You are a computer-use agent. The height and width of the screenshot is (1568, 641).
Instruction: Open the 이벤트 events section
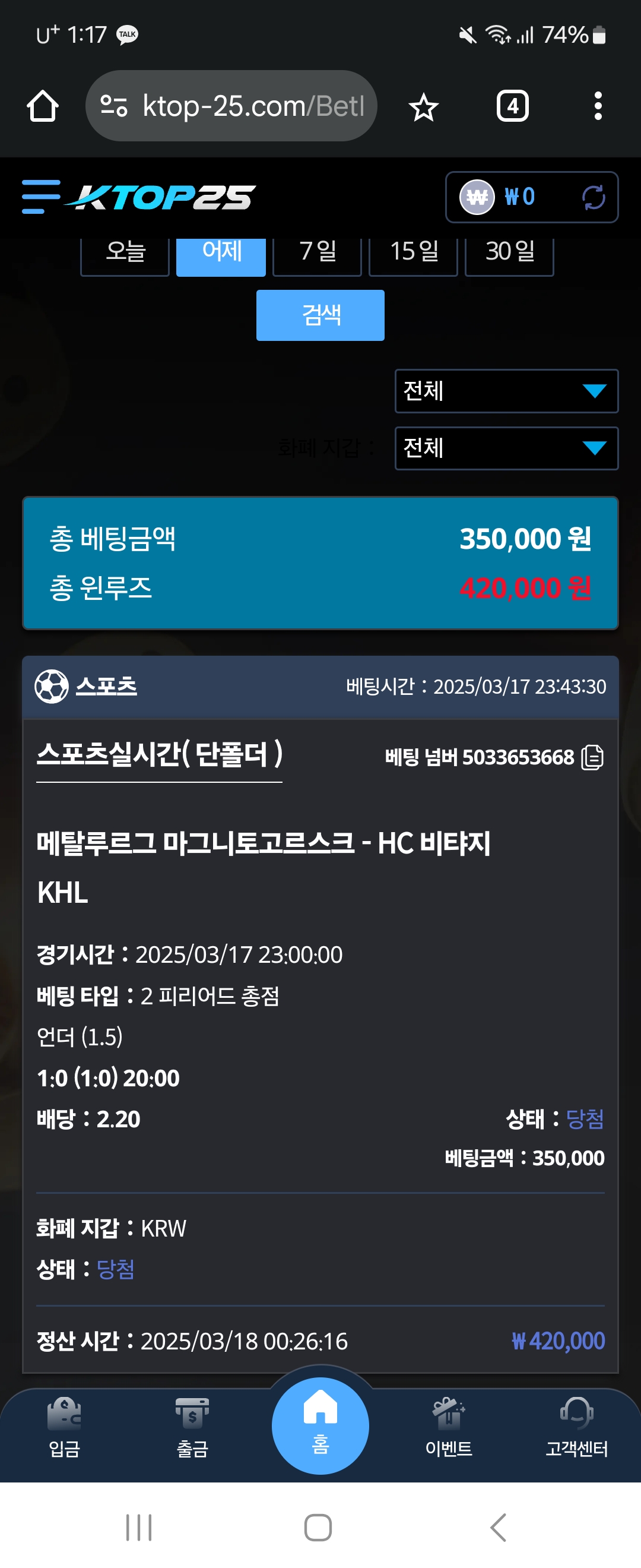pos(449,1427)
